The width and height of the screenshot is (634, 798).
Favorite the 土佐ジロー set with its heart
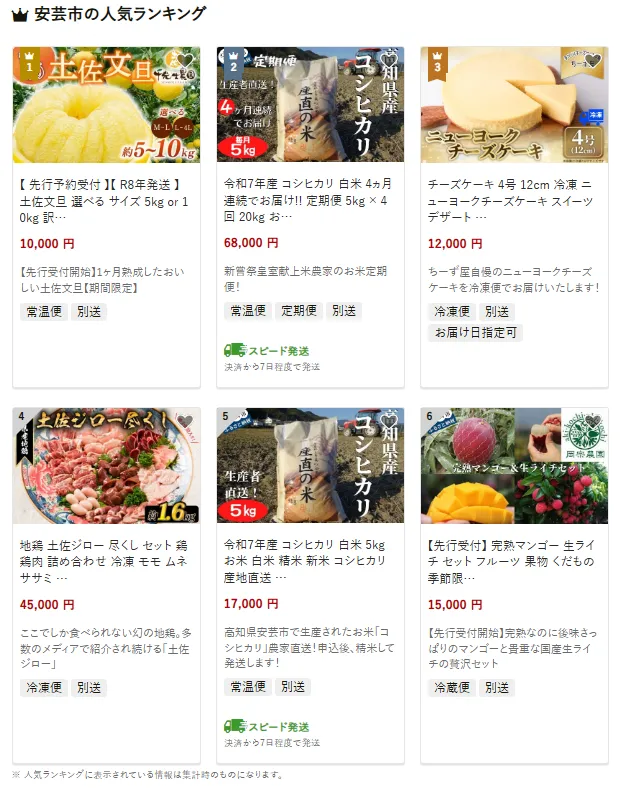(x=186, y=422)
